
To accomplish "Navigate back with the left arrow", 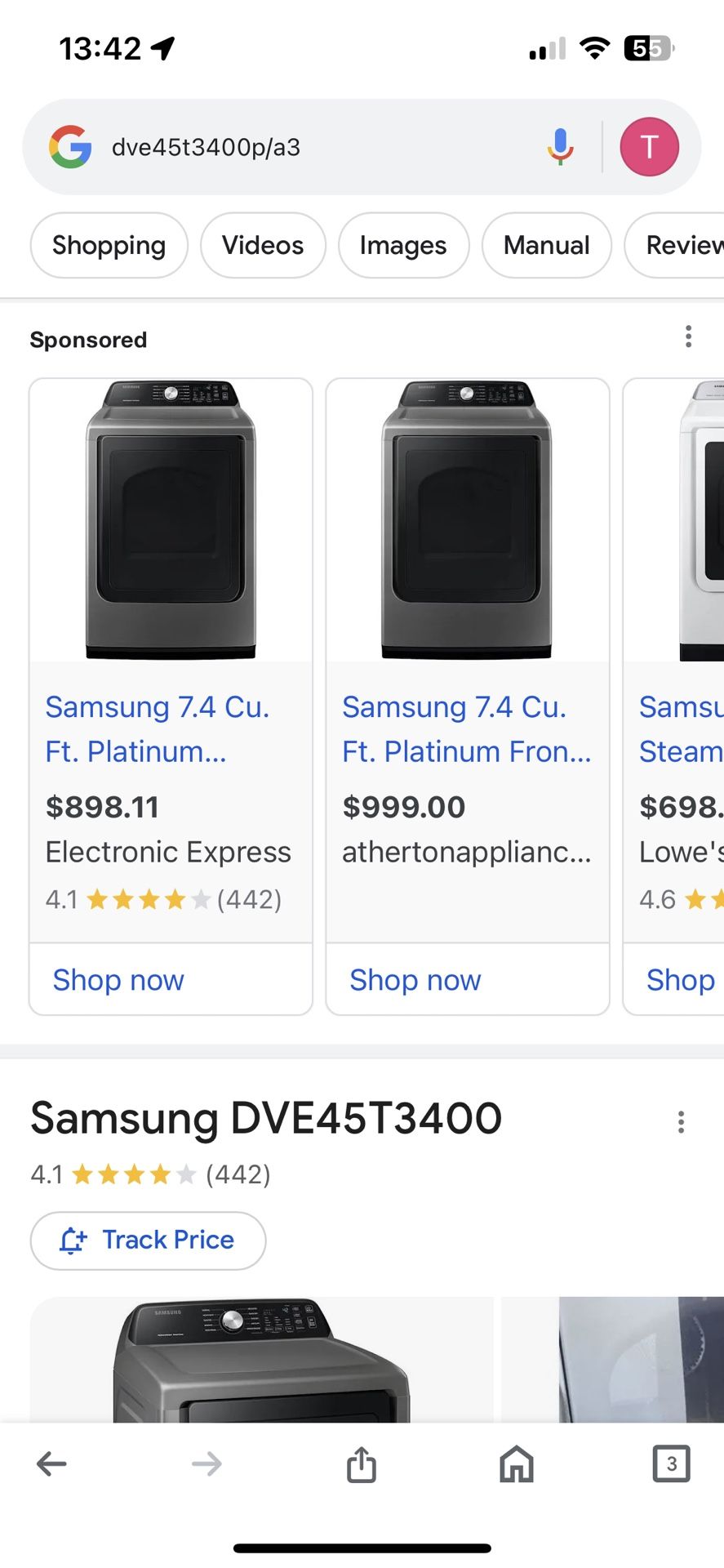I will click(51, 1463).
